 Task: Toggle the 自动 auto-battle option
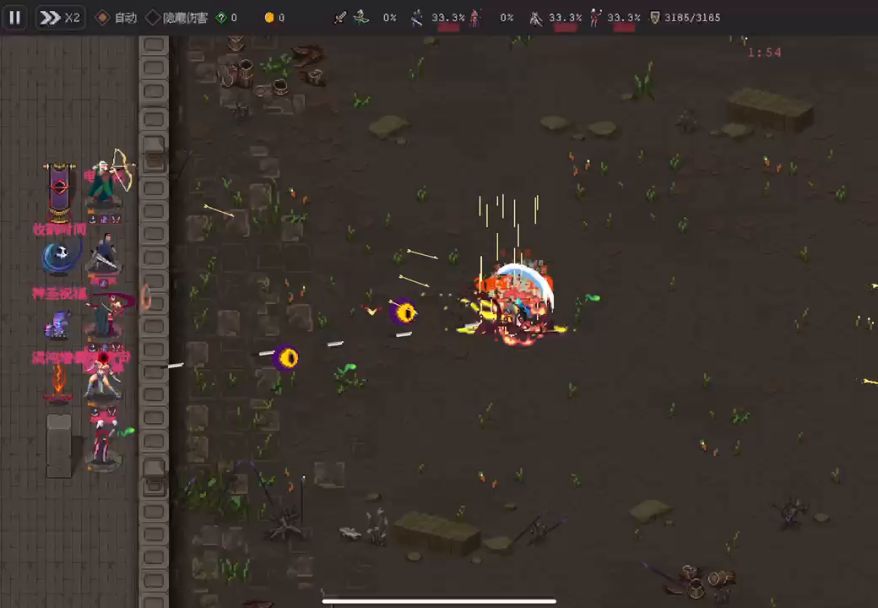tap(116, 17)
